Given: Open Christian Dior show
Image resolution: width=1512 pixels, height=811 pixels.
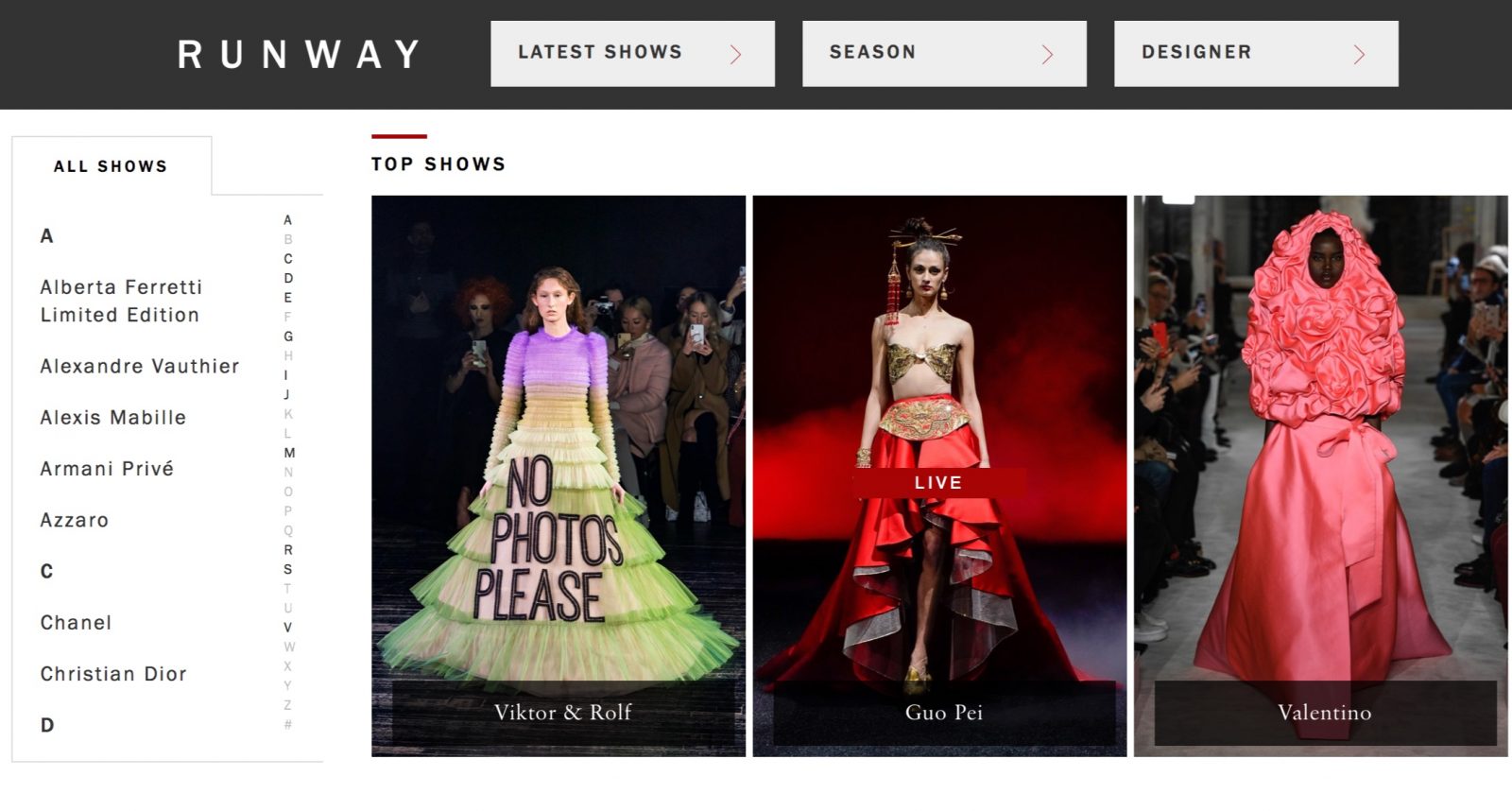Looking at the screenshot, I should 112,674.
